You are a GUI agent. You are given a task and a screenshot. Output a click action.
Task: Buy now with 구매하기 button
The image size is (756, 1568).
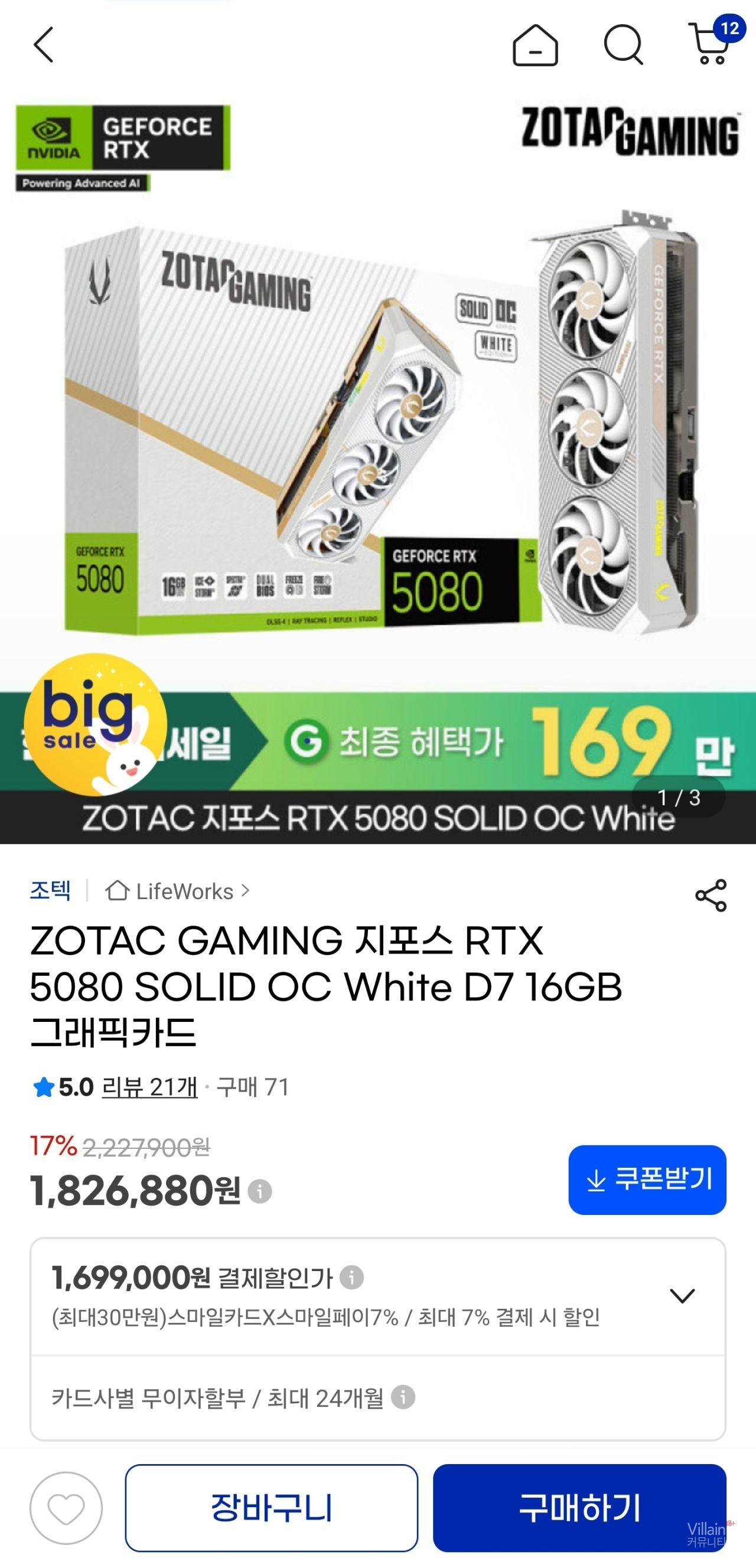pyautogui.click(x=579, y=1508)
